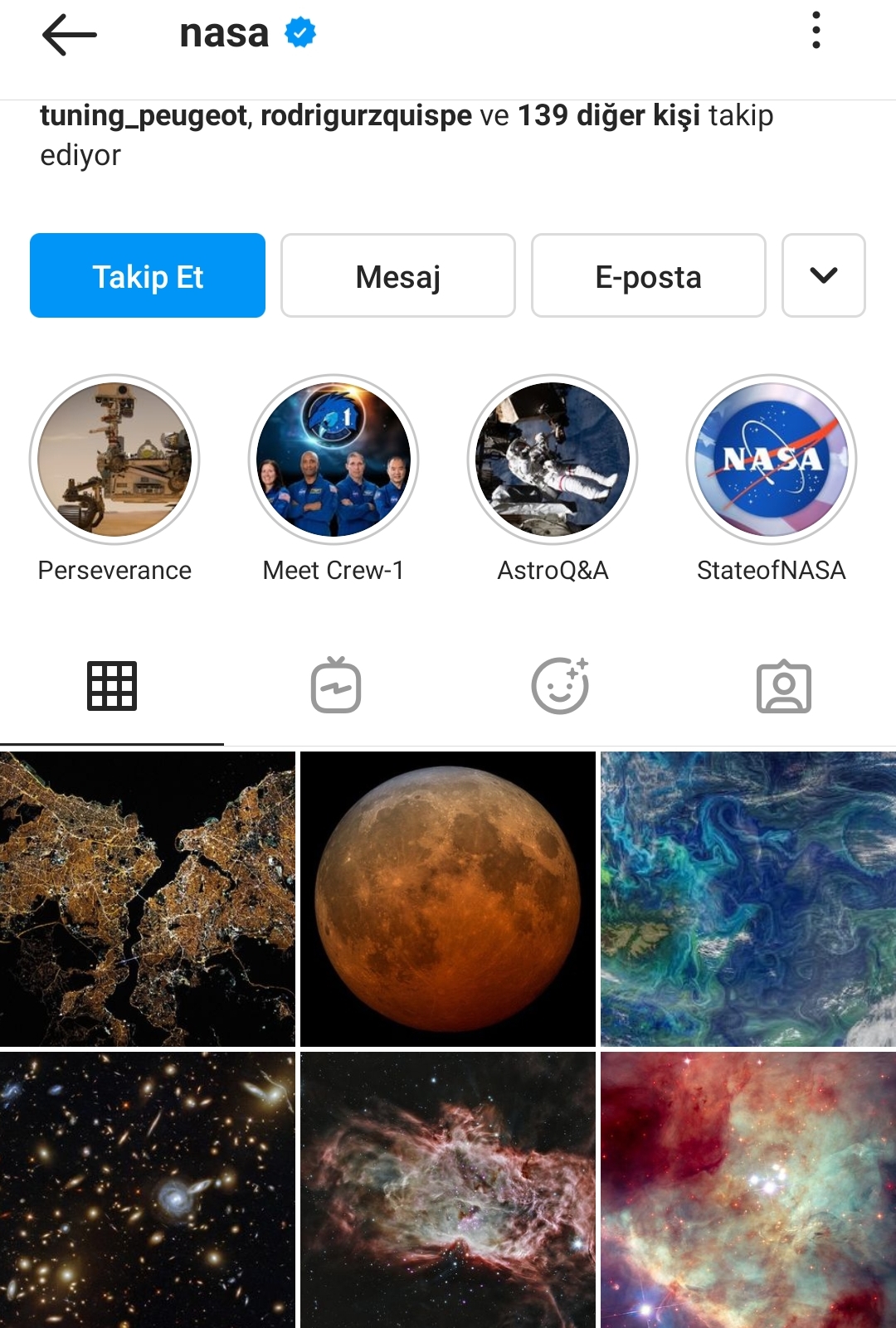Tap the E-posta button
The width and height of the screenshot is (896, 1328).
[x=648, y=276]
